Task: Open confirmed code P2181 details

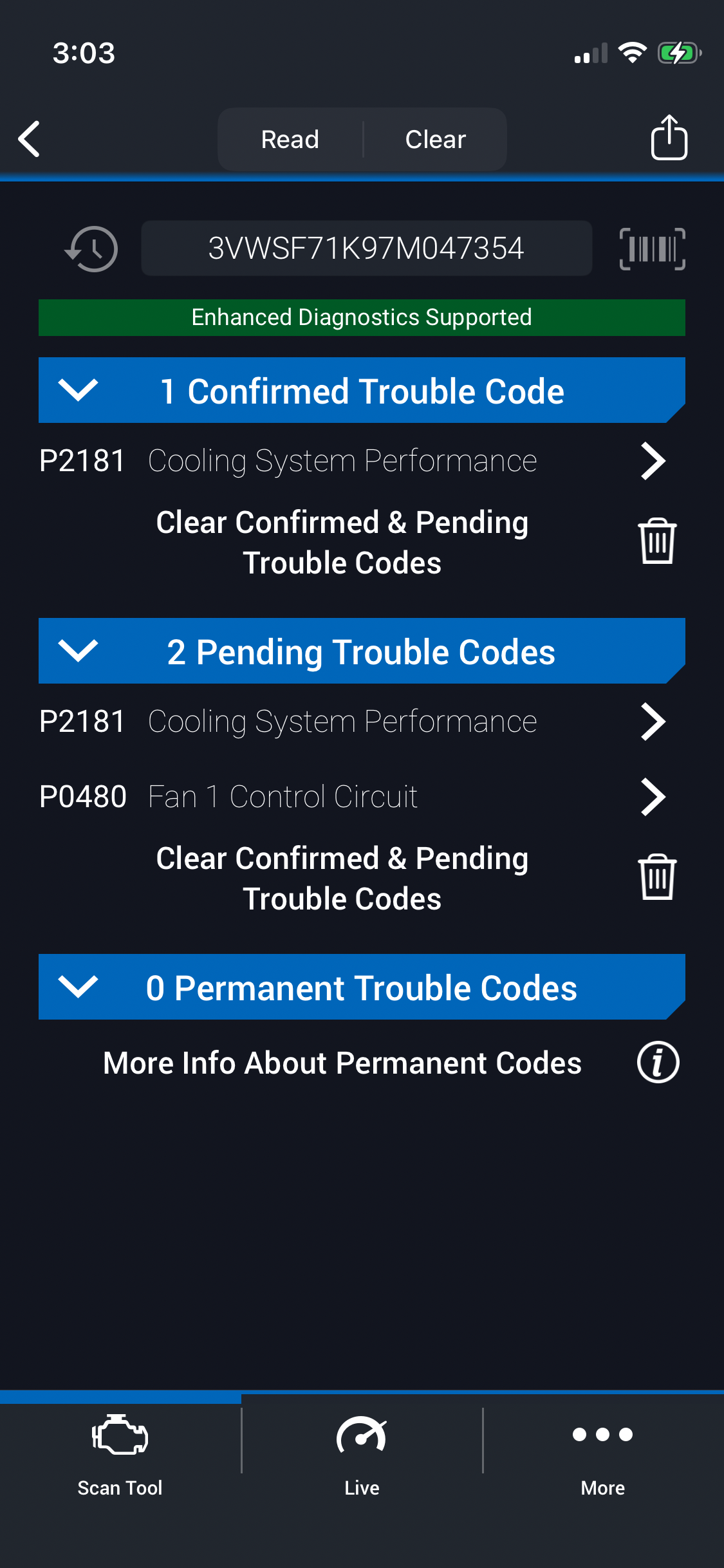Action: coord(653,461)
